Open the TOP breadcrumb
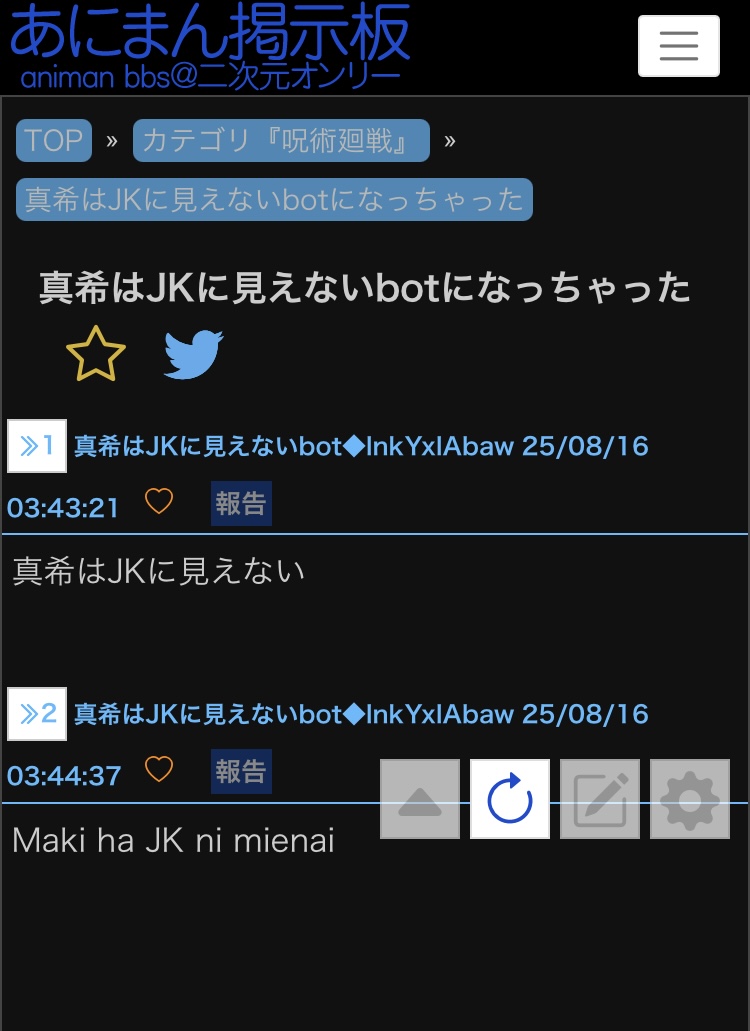 pyautogui.click(x=53, y=141)
